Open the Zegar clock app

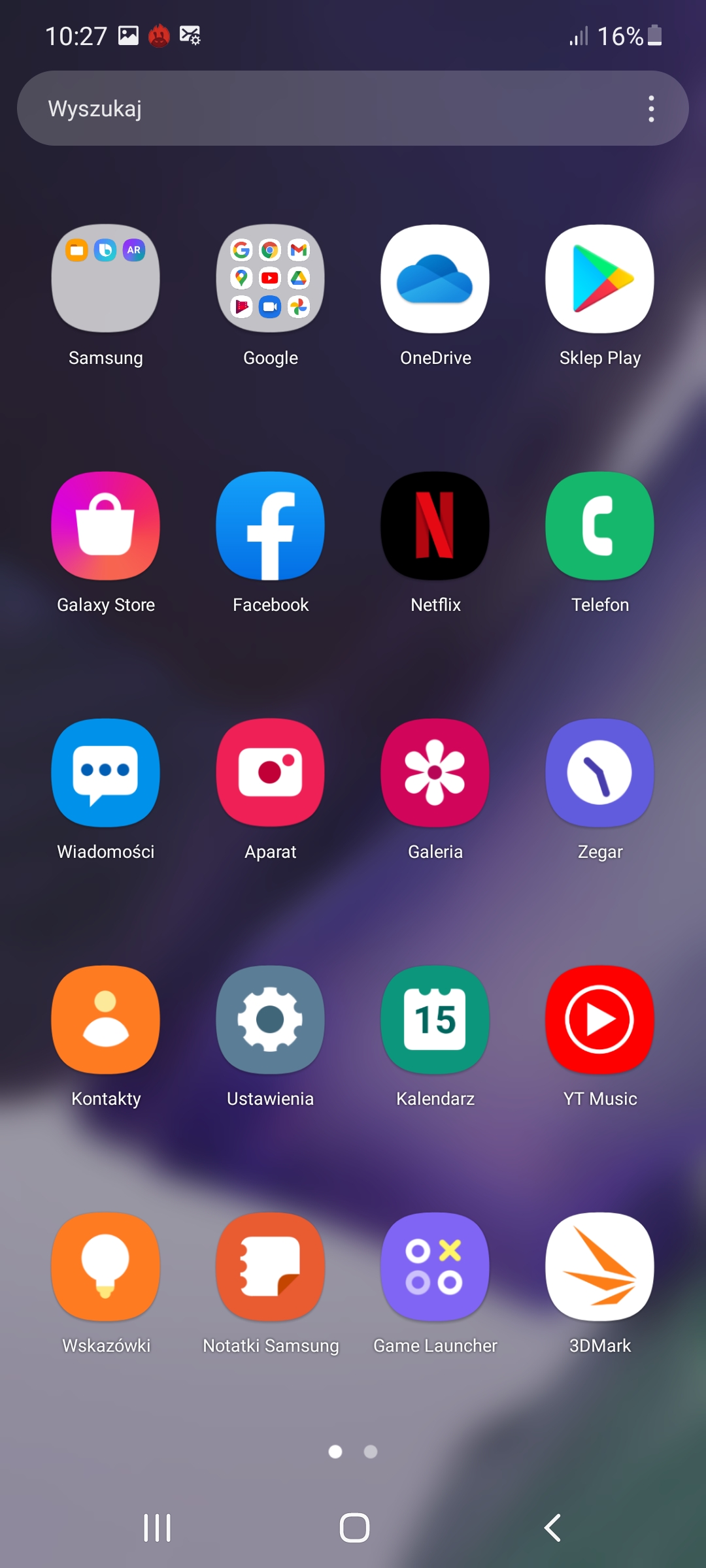tap(600, 773)
